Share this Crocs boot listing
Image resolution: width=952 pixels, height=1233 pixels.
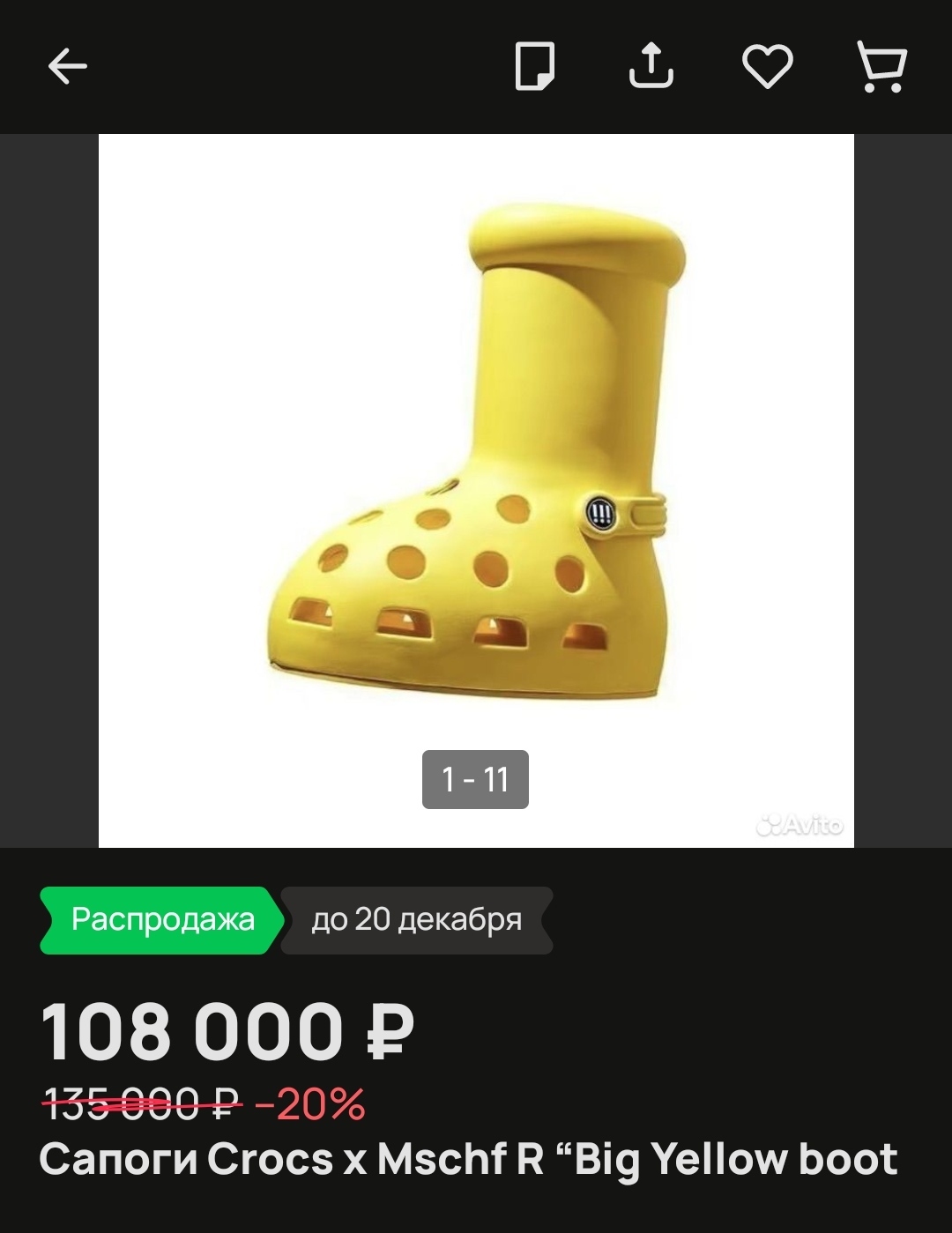(x=651, y=66)
